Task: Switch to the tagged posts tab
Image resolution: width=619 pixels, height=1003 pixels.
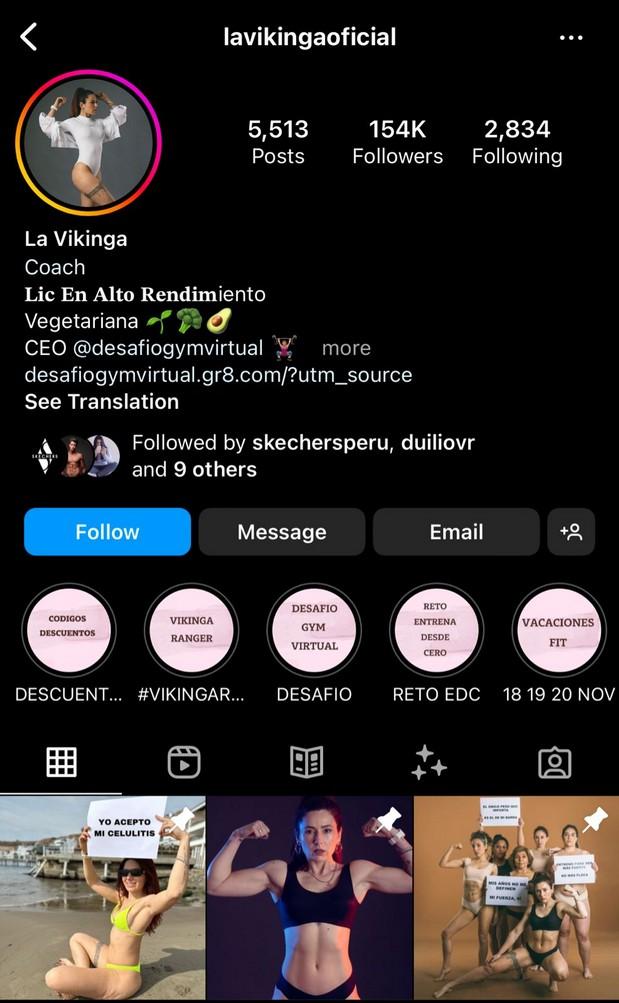Action: click(x=554, y=763)
